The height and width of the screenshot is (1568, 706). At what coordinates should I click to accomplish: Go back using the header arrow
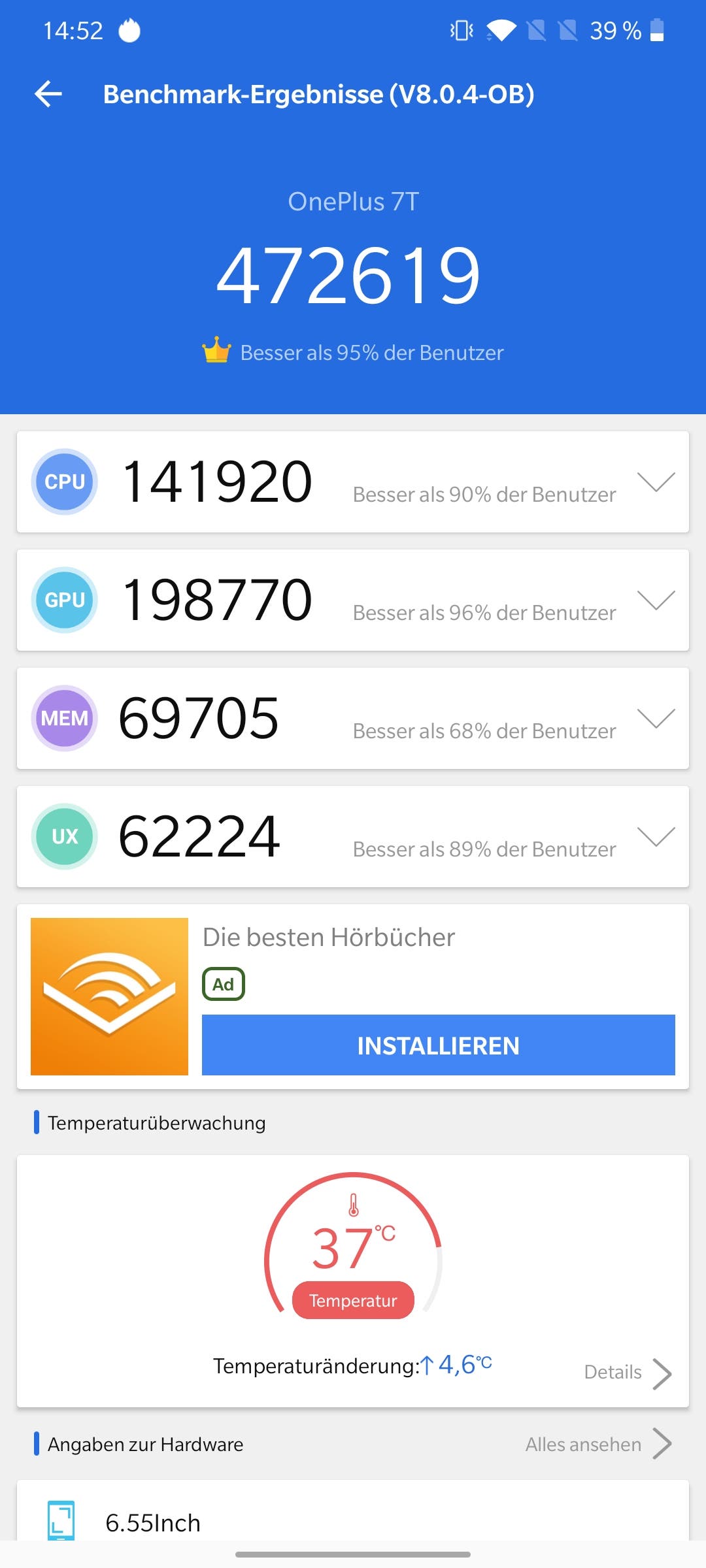pyautogui.click(x=48, y=94)
